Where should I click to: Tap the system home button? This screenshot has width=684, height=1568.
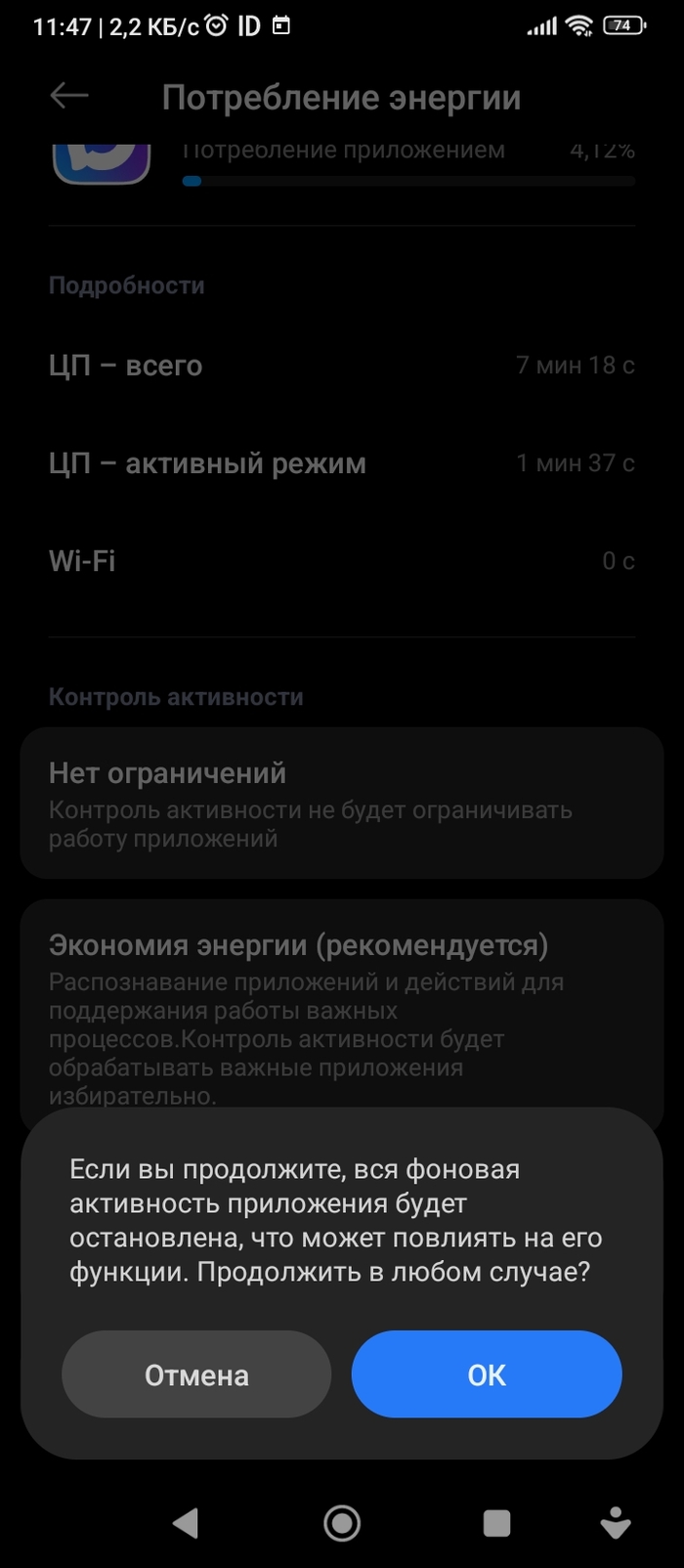pos(342,1522)
